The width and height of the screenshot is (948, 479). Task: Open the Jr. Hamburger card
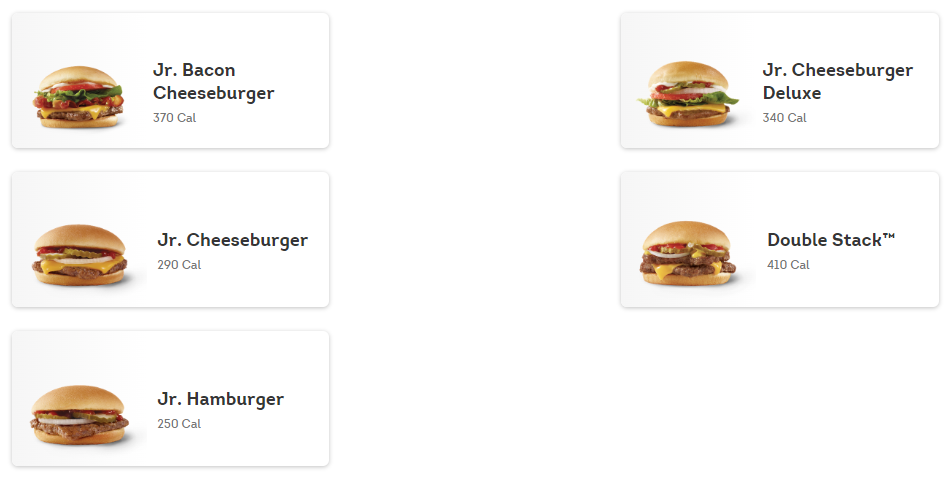coord(170,399)
